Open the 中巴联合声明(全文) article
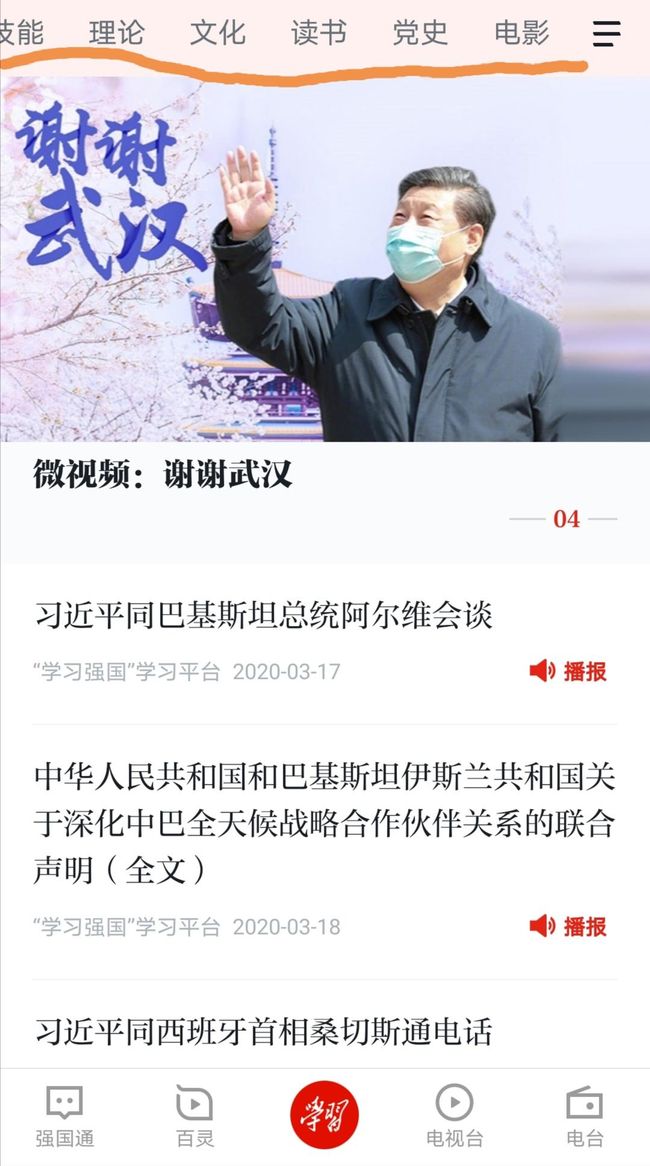Viewport: 650px width, 1166px height. point(325,823)
